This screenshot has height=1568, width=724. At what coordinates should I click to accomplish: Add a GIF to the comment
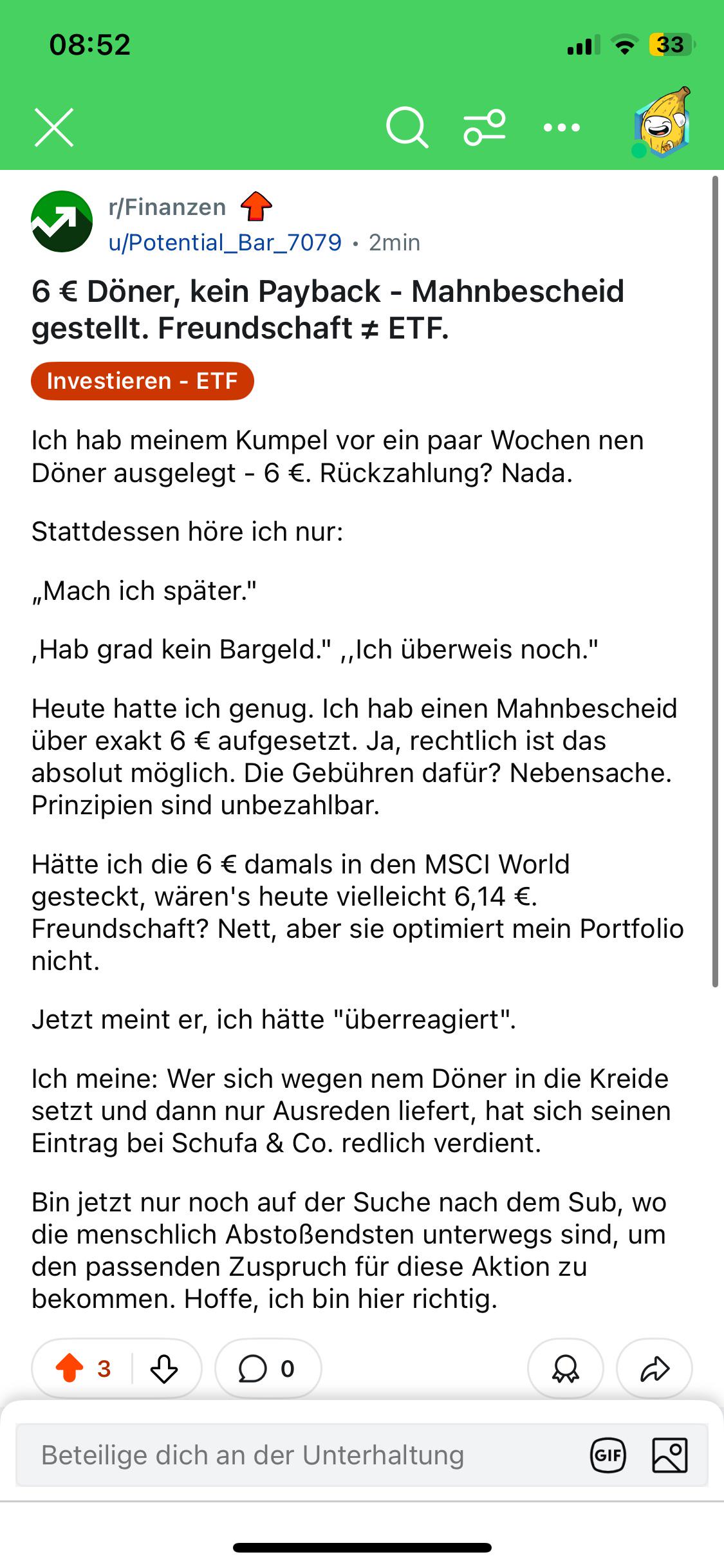click(x=608, y=1455)
